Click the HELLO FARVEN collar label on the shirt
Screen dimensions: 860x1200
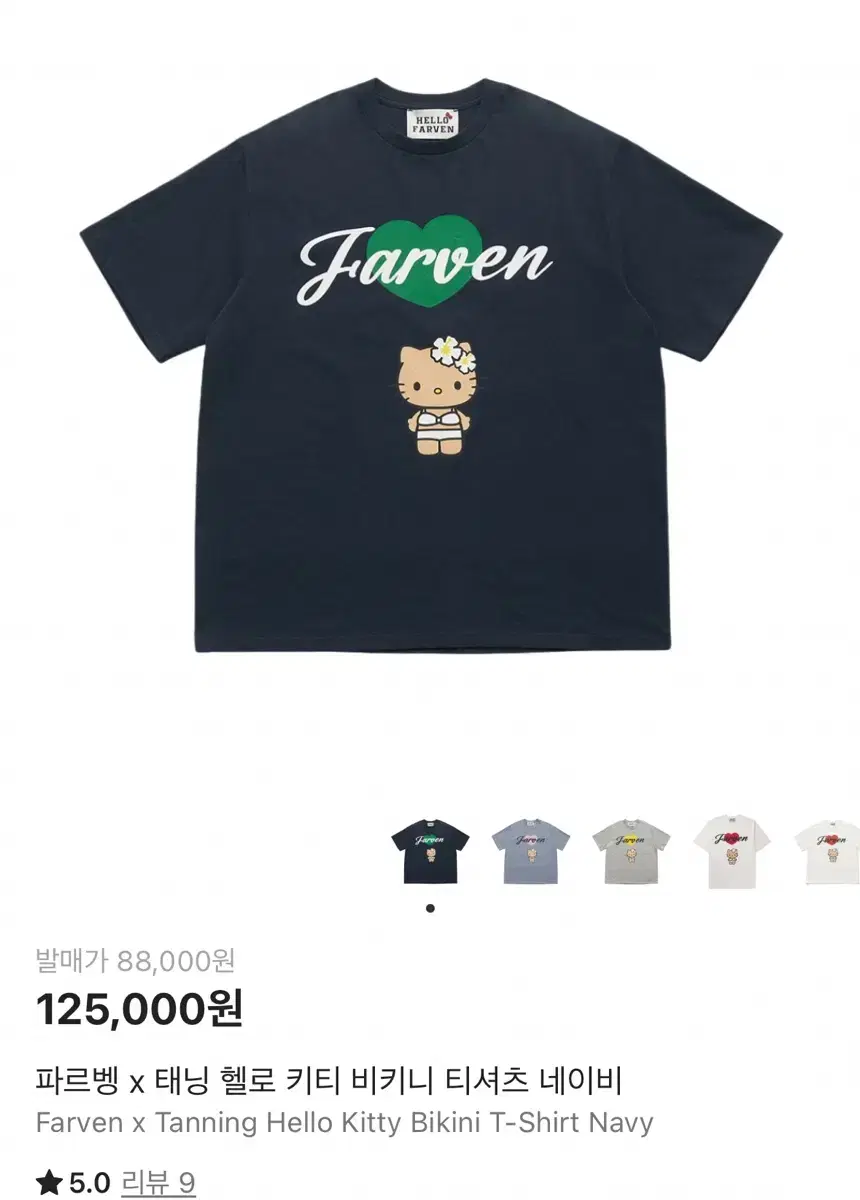[431, 122]
